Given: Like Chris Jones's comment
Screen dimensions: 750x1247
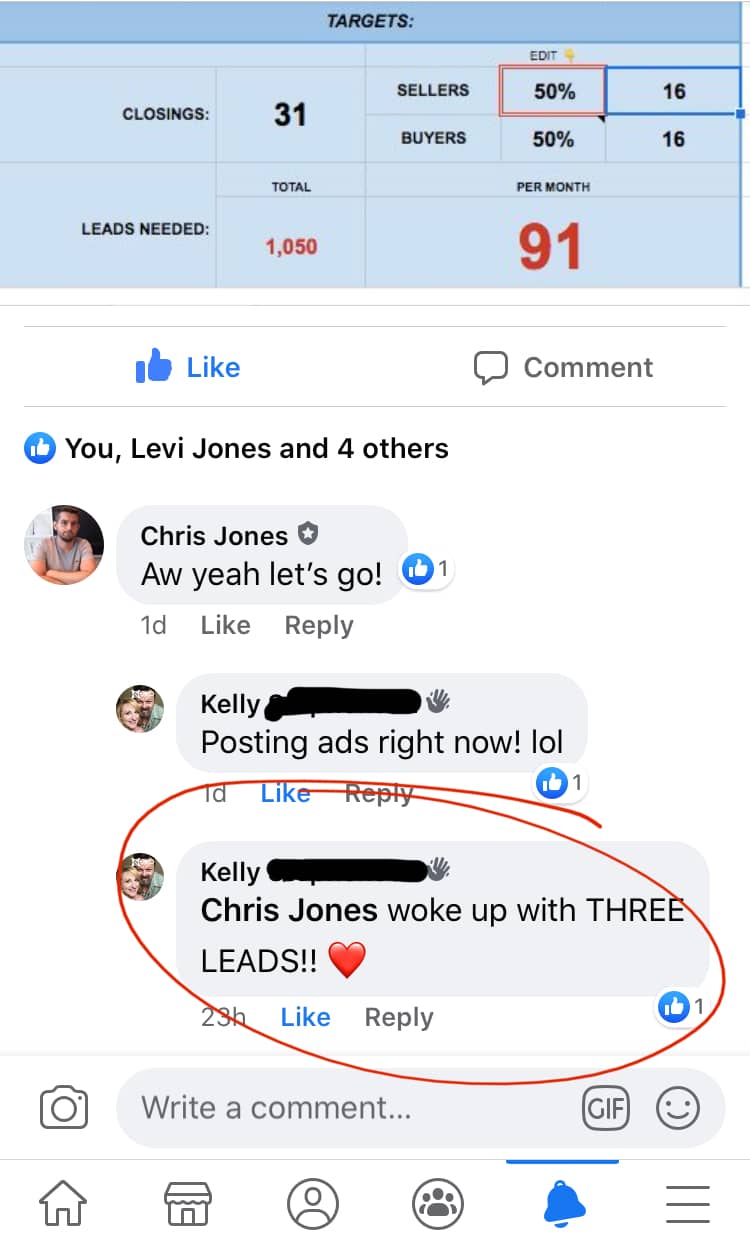Looking at the screenshot, I should (x=225, y=625).
